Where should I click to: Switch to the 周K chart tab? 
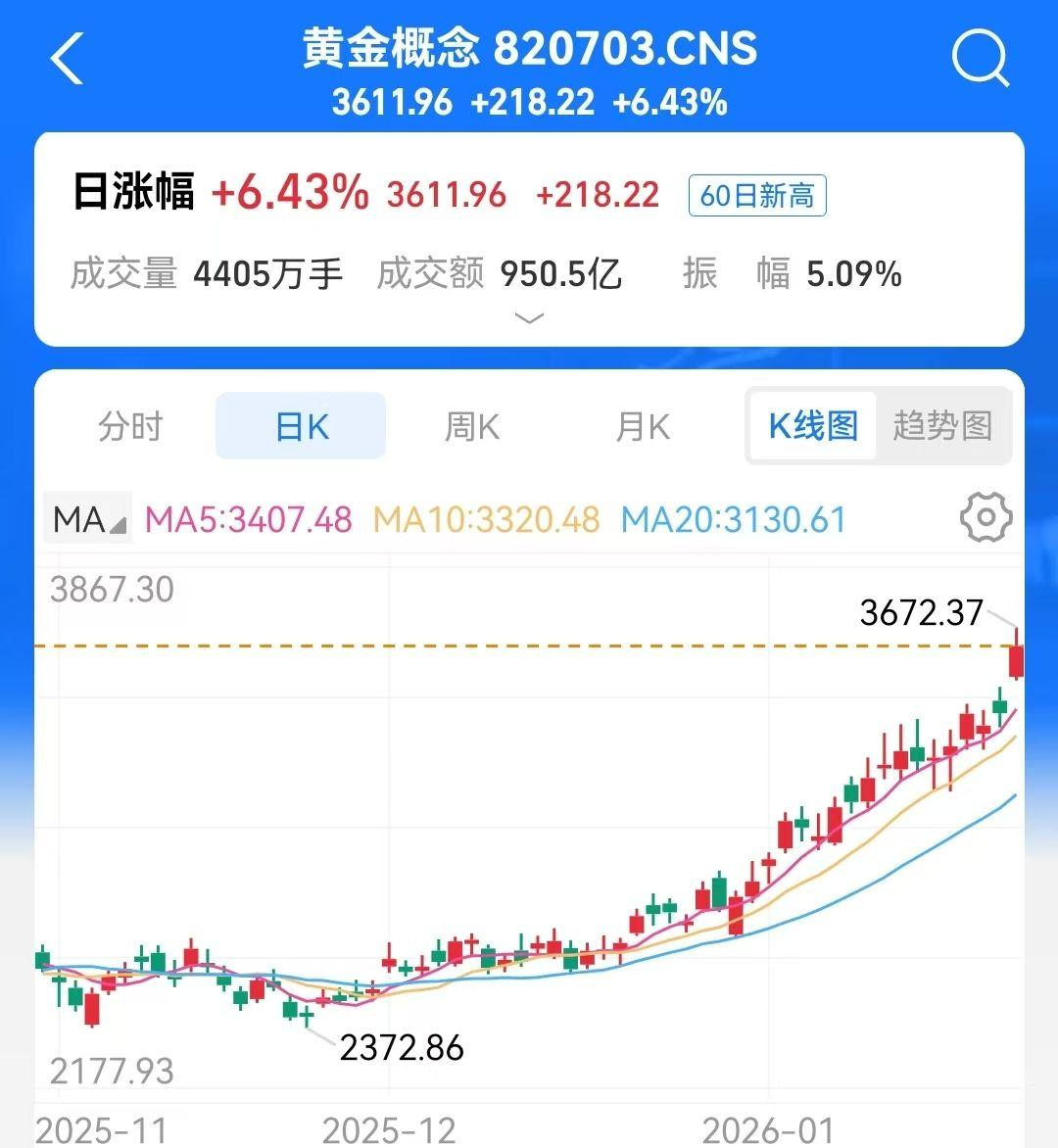[x=472, y=427]
